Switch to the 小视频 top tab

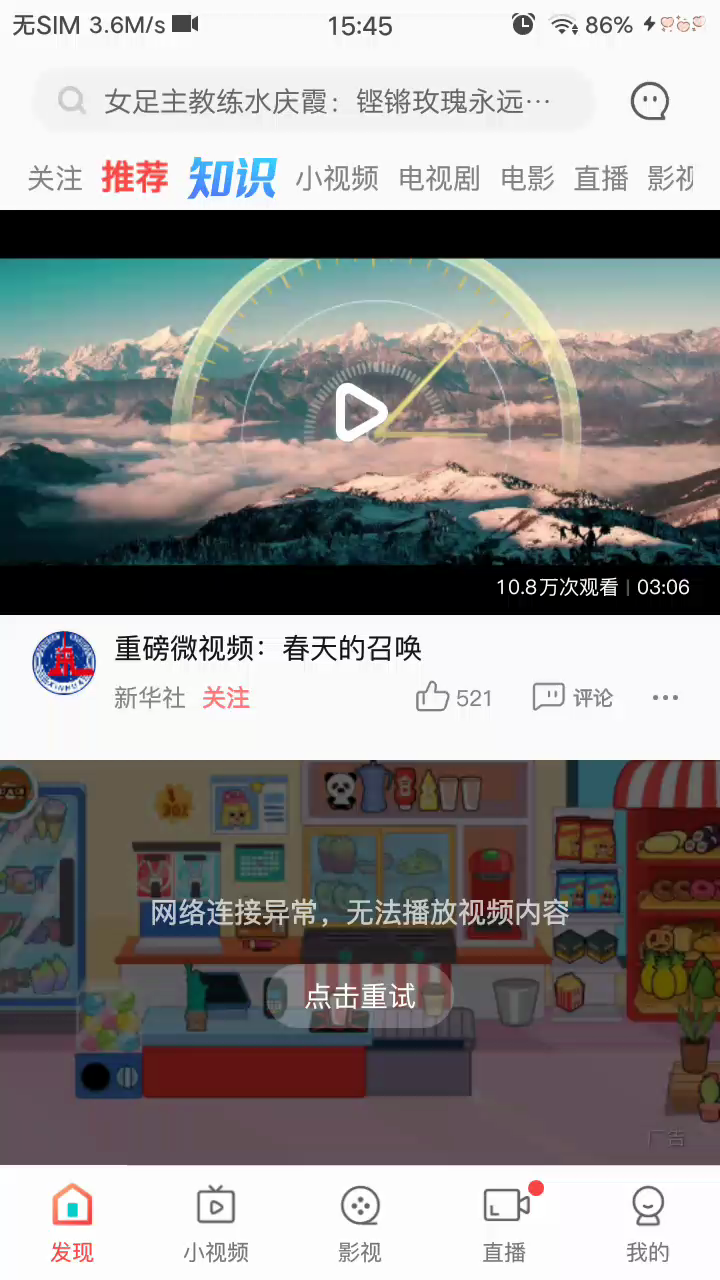click(x=337, y=179)
